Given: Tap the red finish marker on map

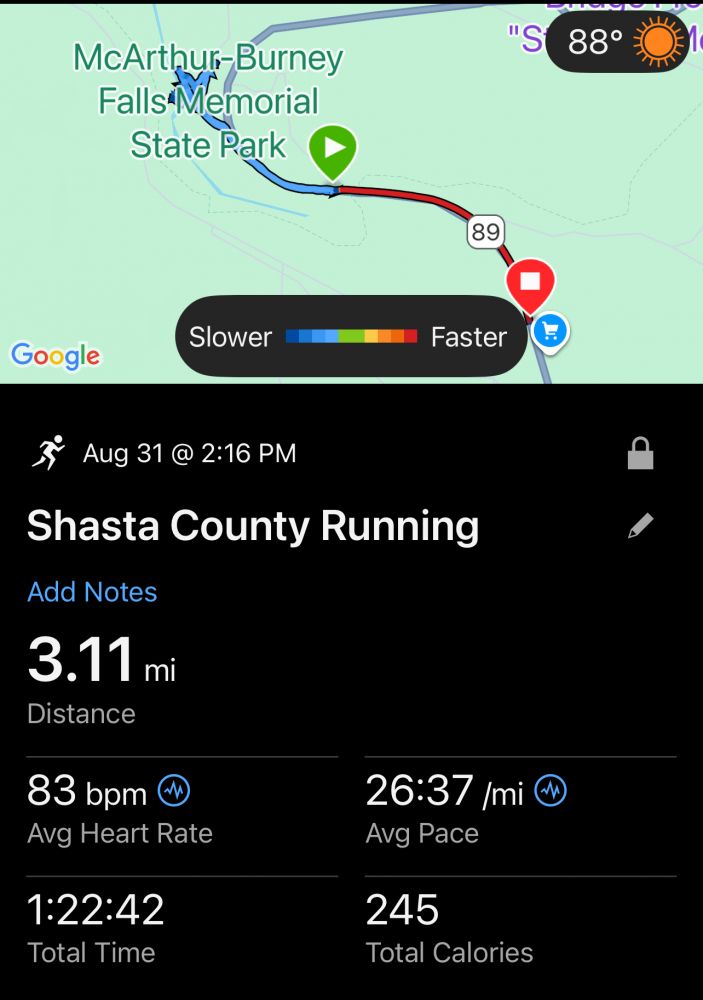Looking at the screenshot, I should coord(530,281).
